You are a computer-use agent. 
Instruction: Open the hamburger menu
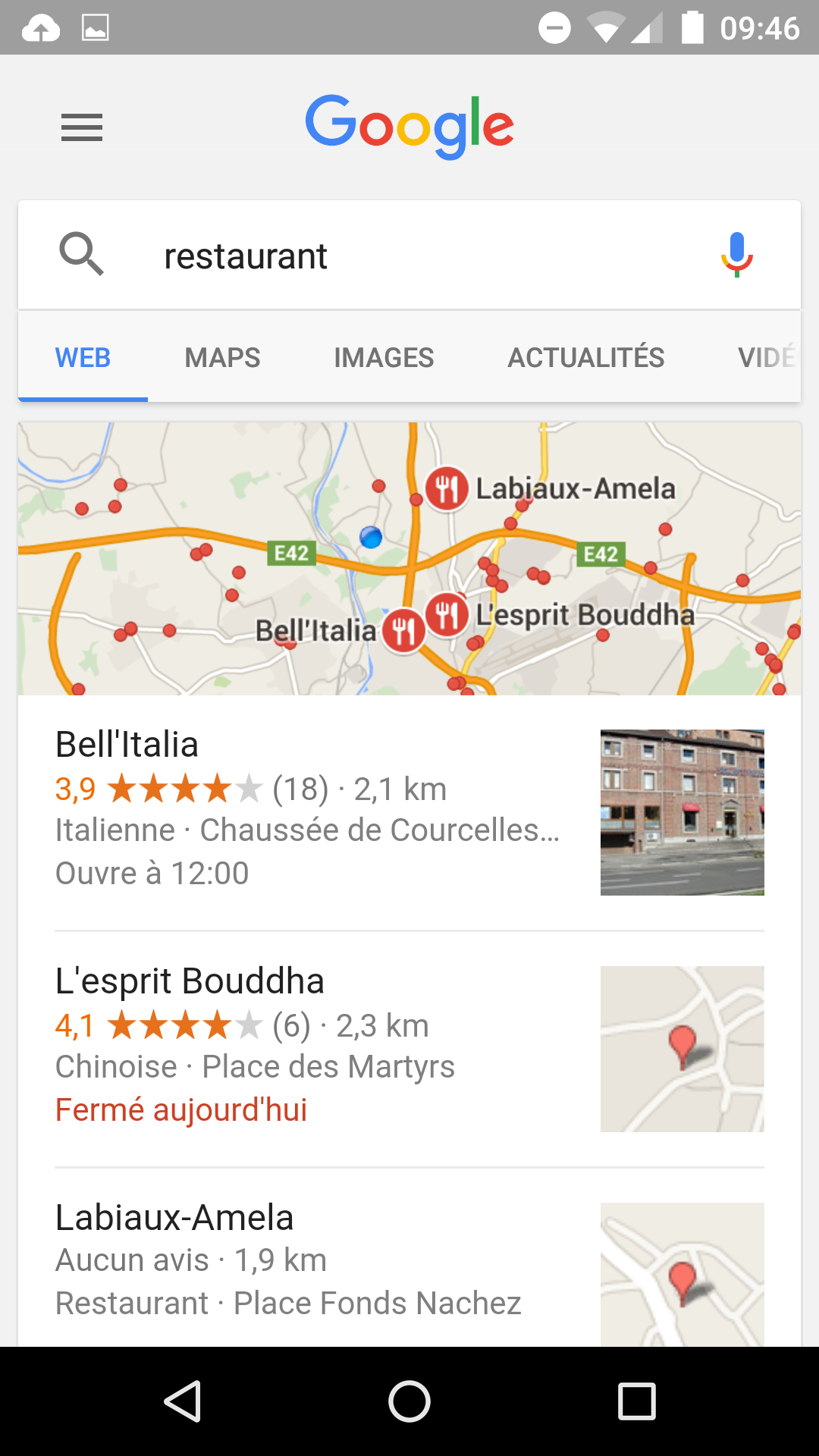tap(82, 127)
